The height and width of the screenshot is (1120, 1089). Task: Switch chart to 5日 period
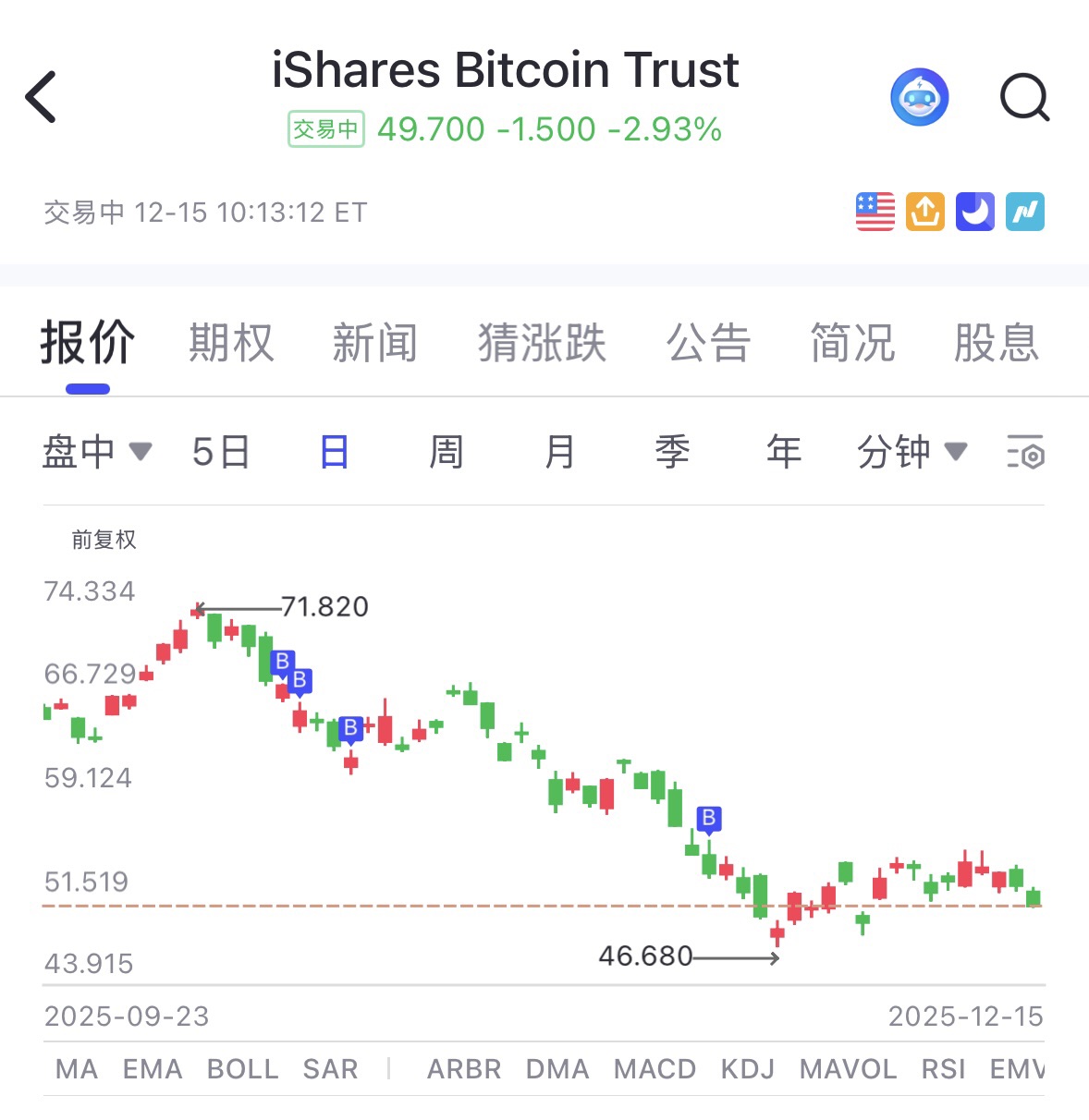[x=221, y=452]
